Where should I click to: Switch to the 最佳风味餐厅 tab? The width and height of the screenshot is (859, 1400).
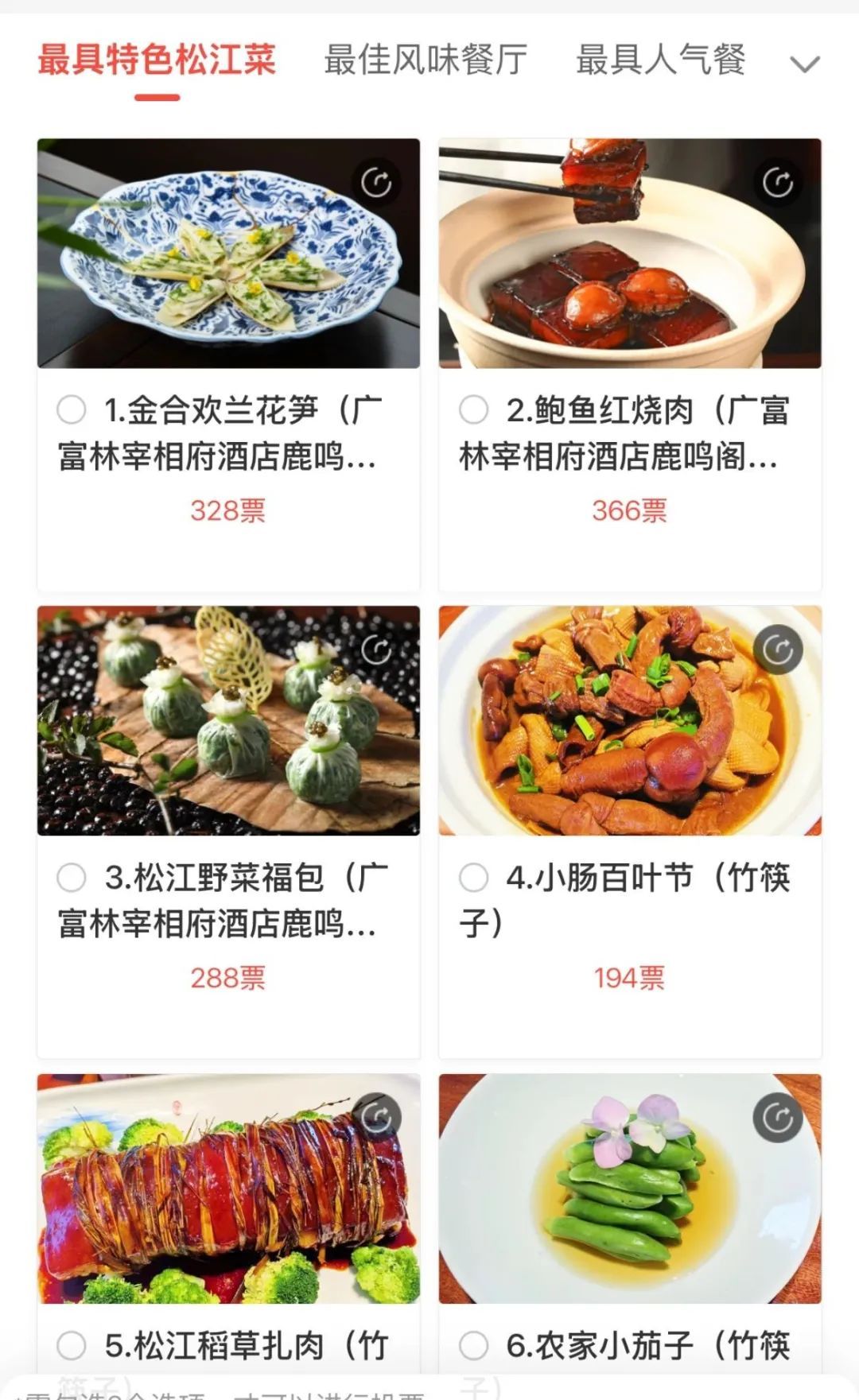pos(426,60)
